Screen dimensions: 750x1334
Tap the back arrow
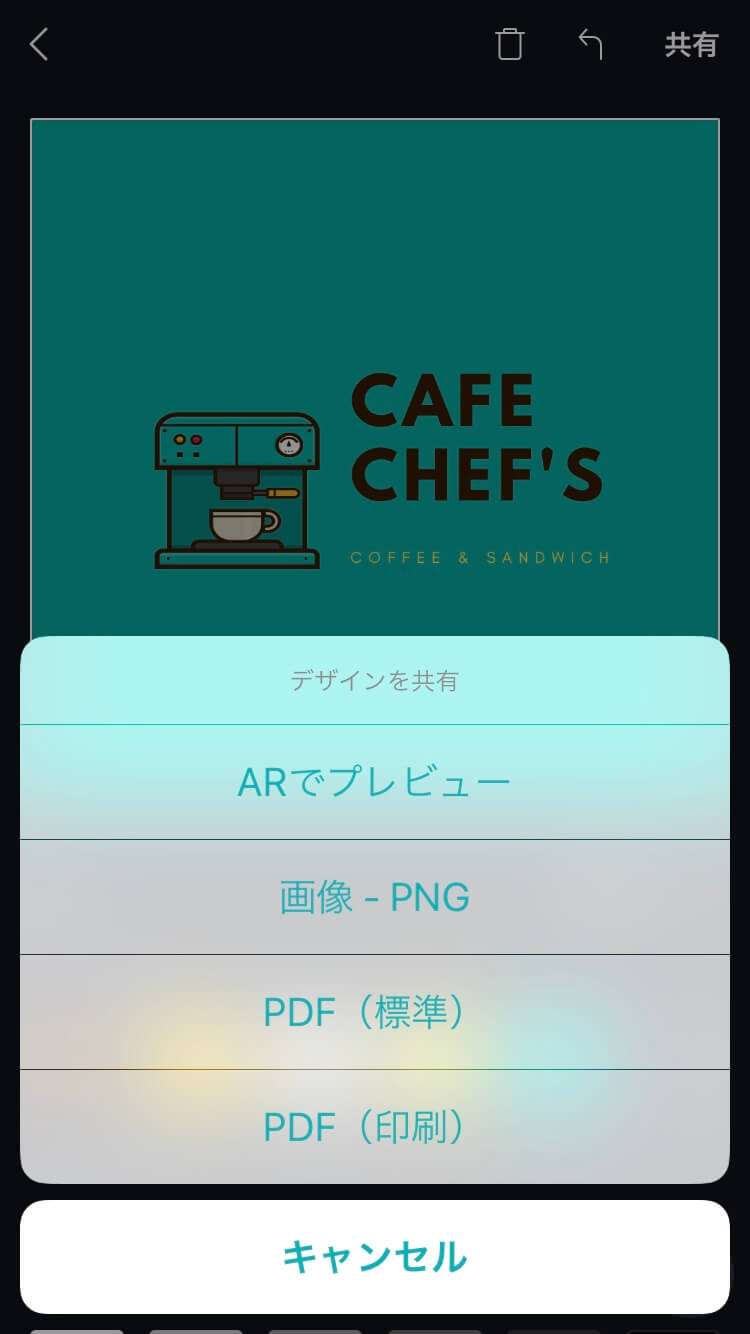[x=39, y=44]
